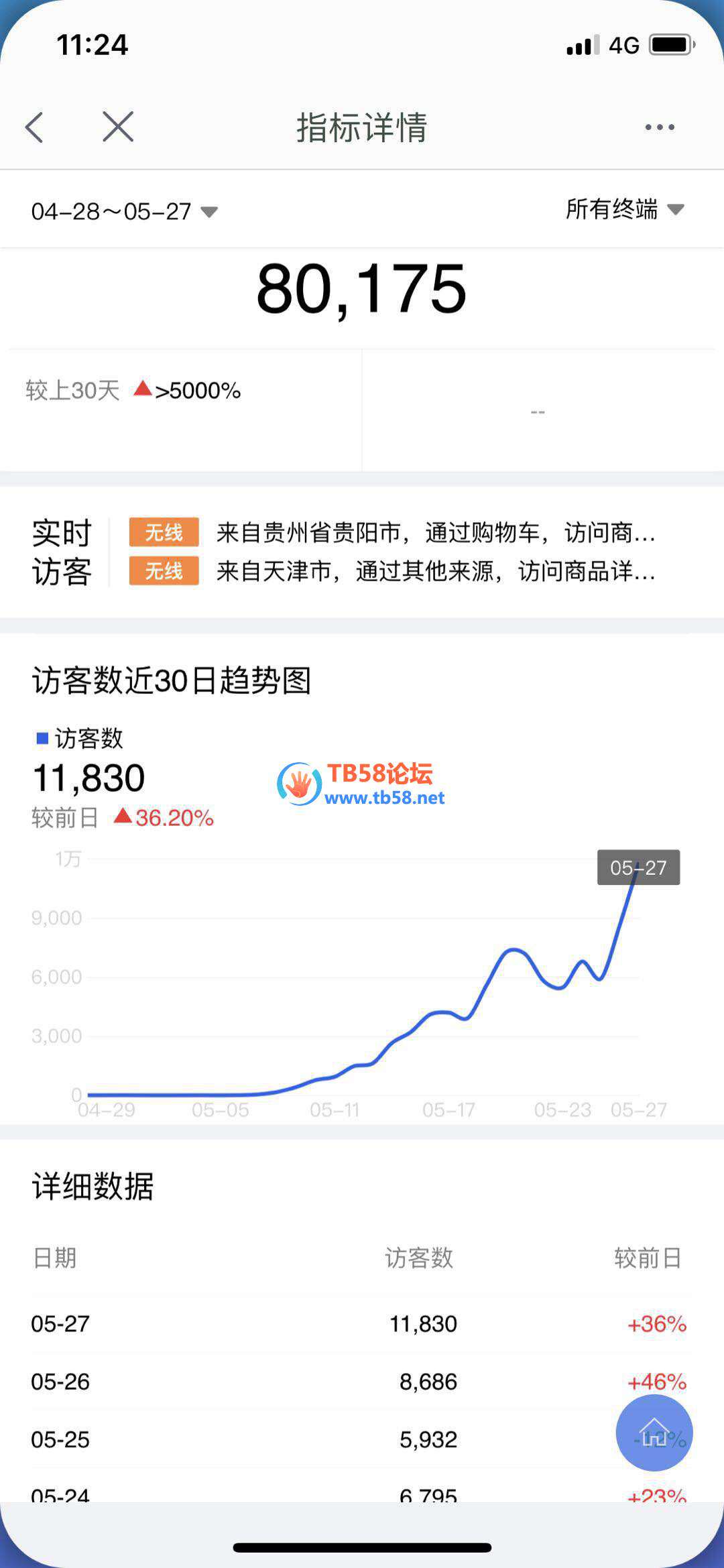724x1568 pixels.
Task: Open the 04-28~05-27 date range picker
Action: pyautogui.click(x=125, y=212)
